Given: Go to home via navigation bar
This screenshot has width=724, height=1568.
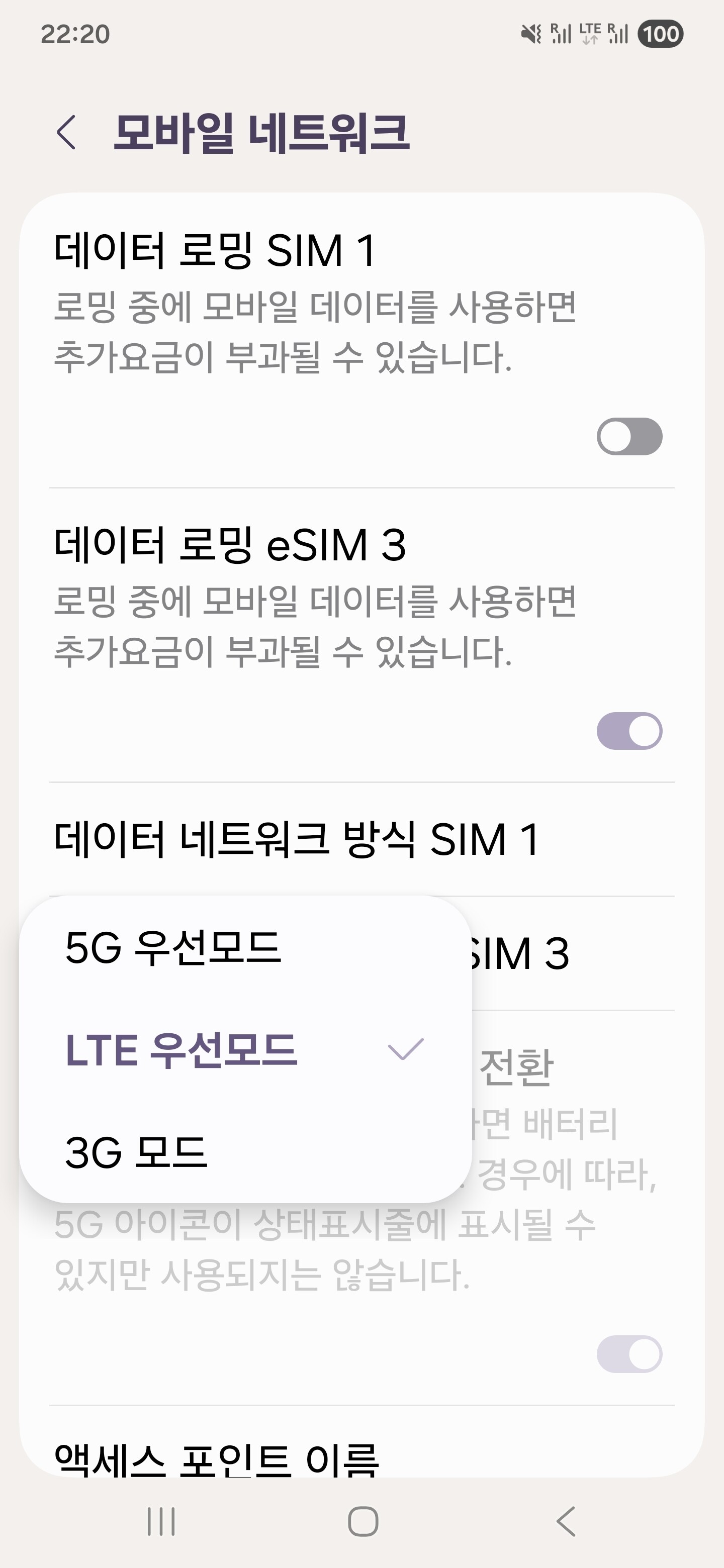Looking at the screenshot, I should pyautogui.click(x=363, y=1522).
